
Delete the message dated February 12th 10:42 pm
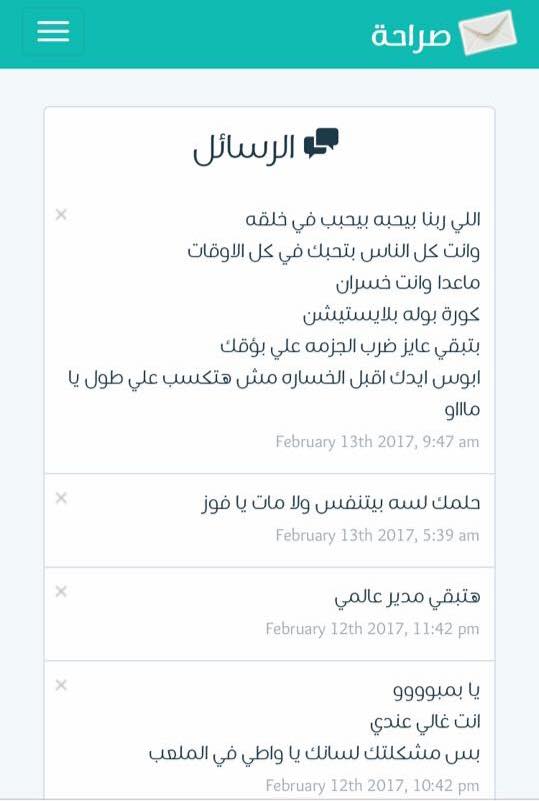click(x=61, y=685)
